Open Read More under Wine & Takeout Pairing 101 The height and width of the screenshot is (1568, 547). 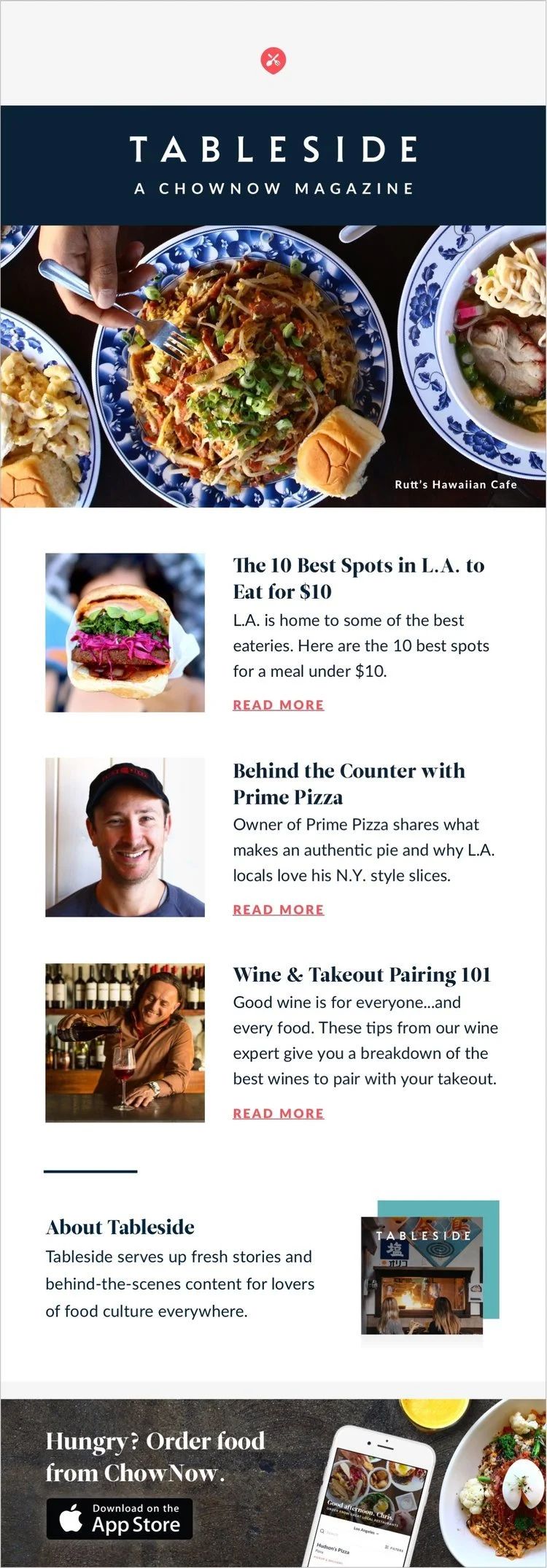point(279,1113)
